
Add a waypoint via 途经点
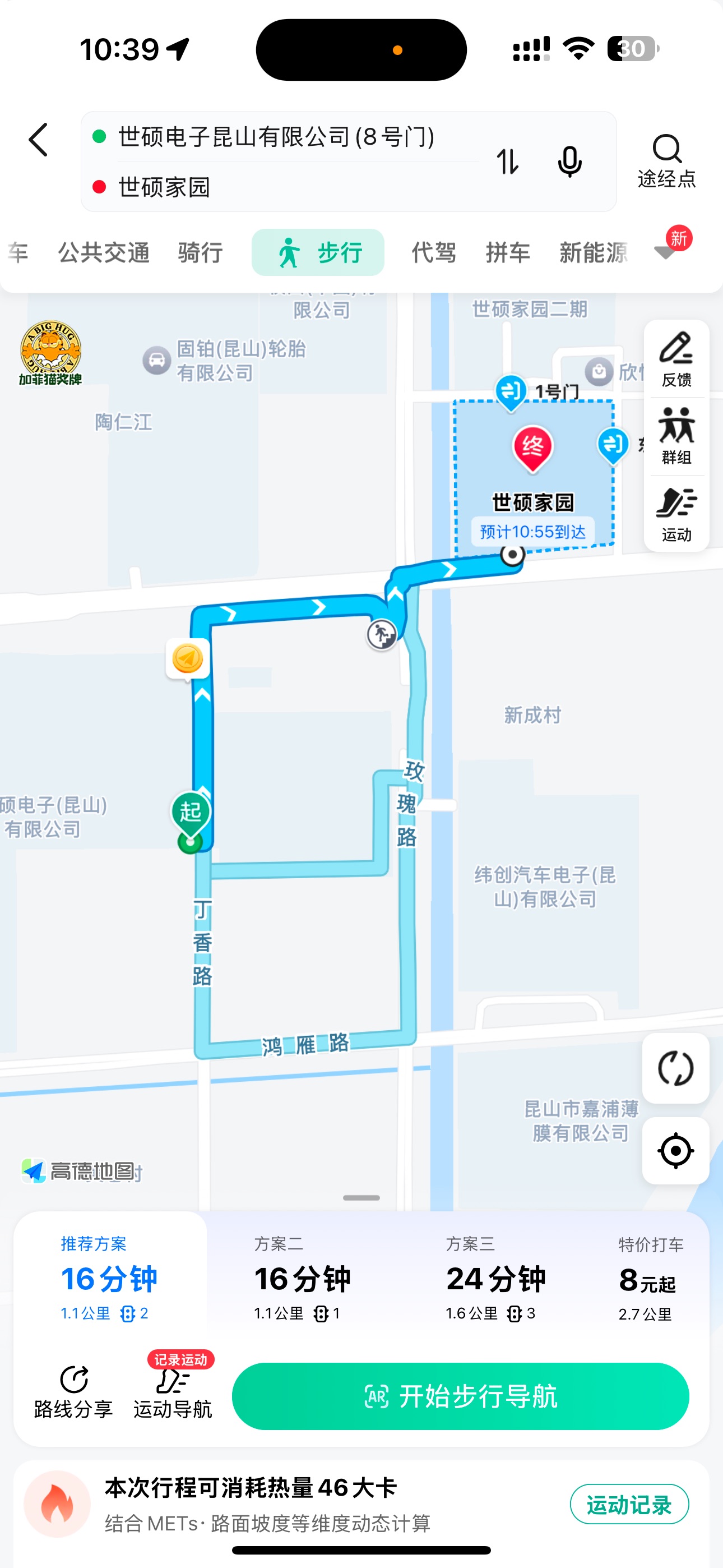666,162
